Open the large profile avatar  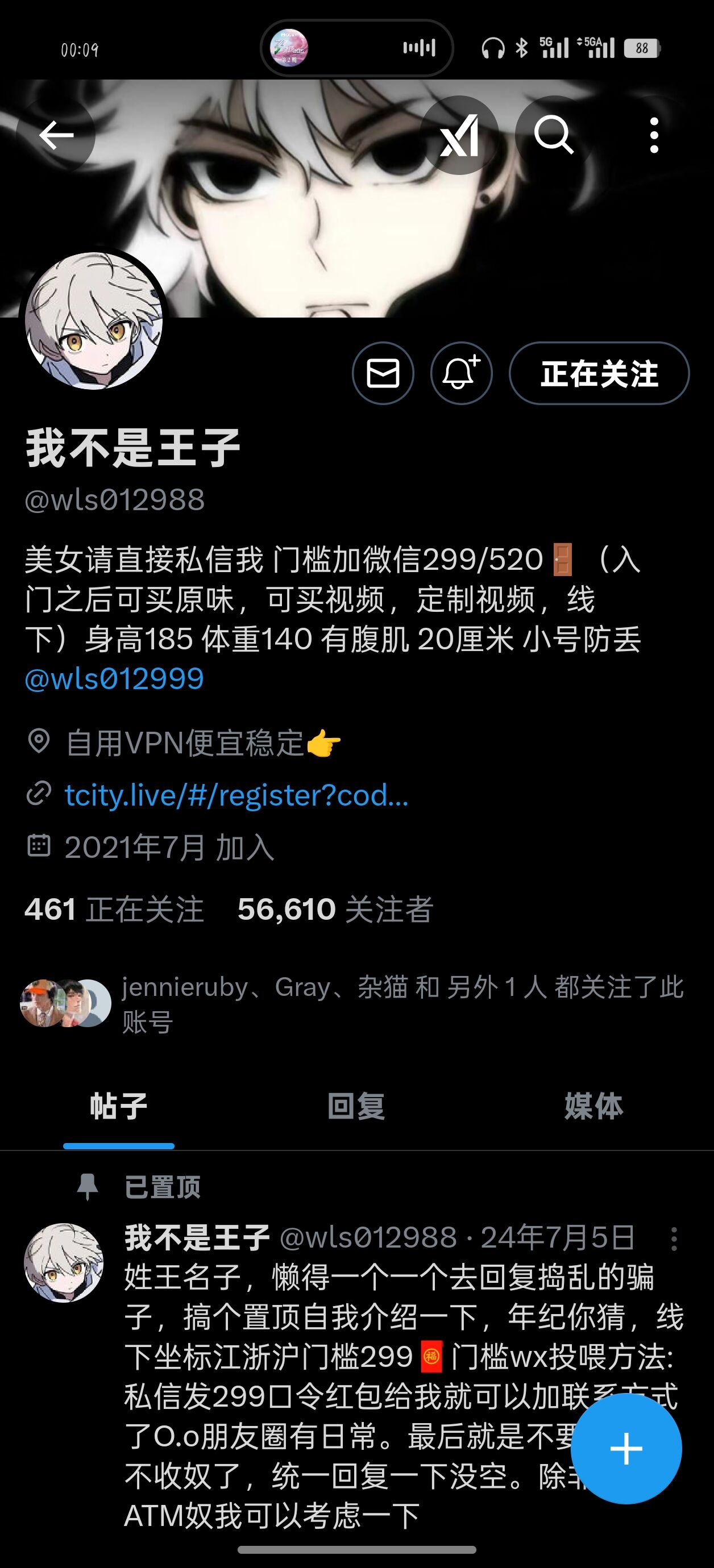pos(94,321)
